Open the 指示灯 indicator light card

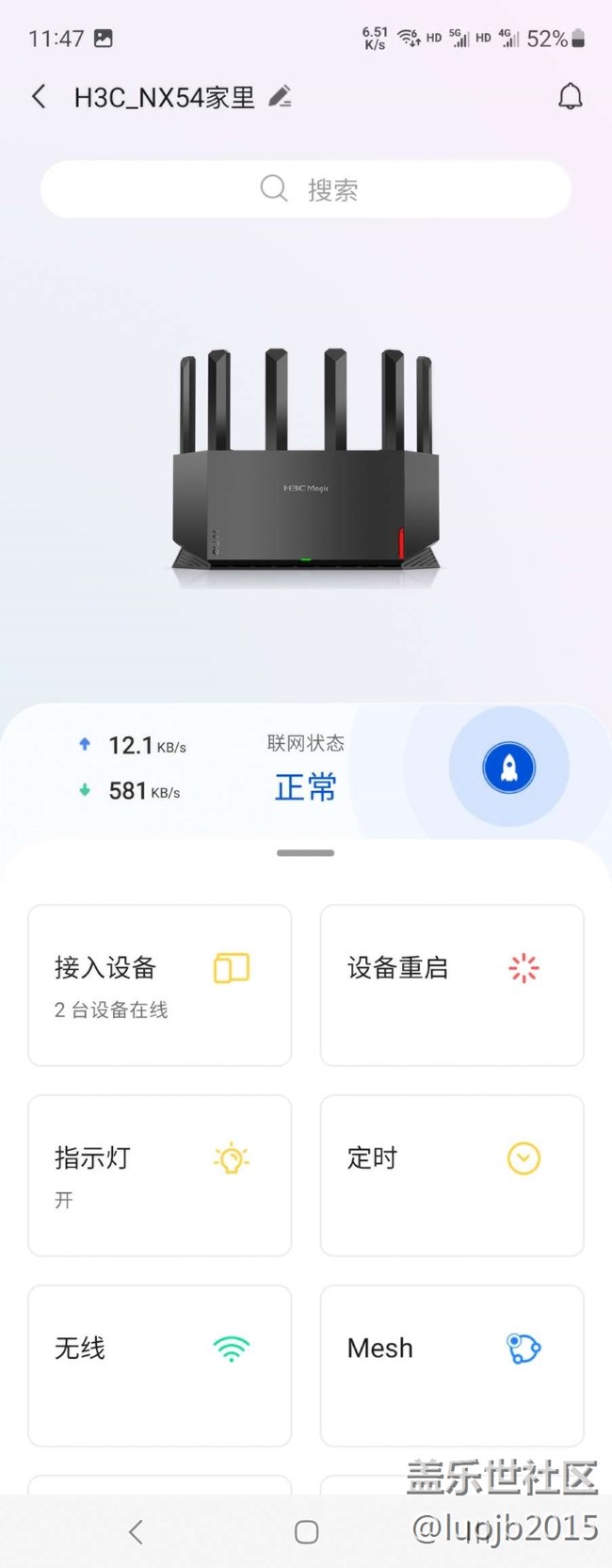[160, 1175]
